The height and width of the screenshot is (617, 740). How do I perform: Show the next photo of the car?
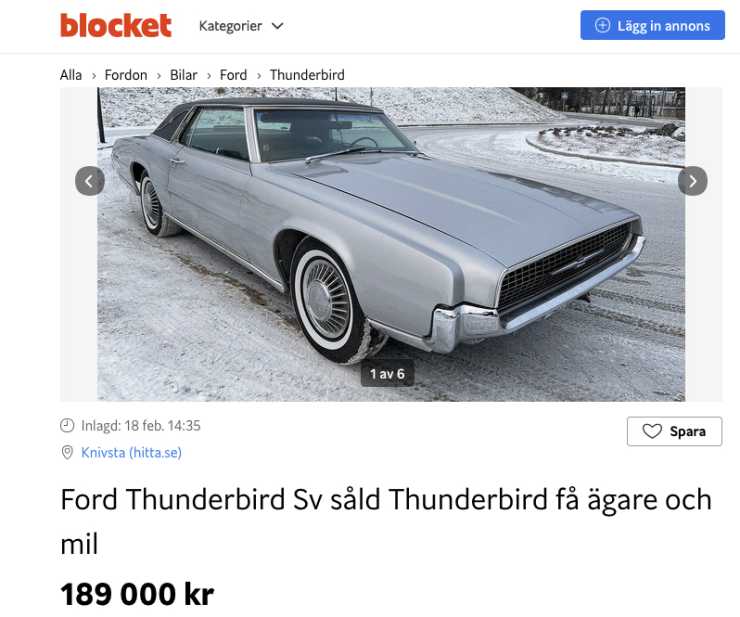click(x=692, y=181)
